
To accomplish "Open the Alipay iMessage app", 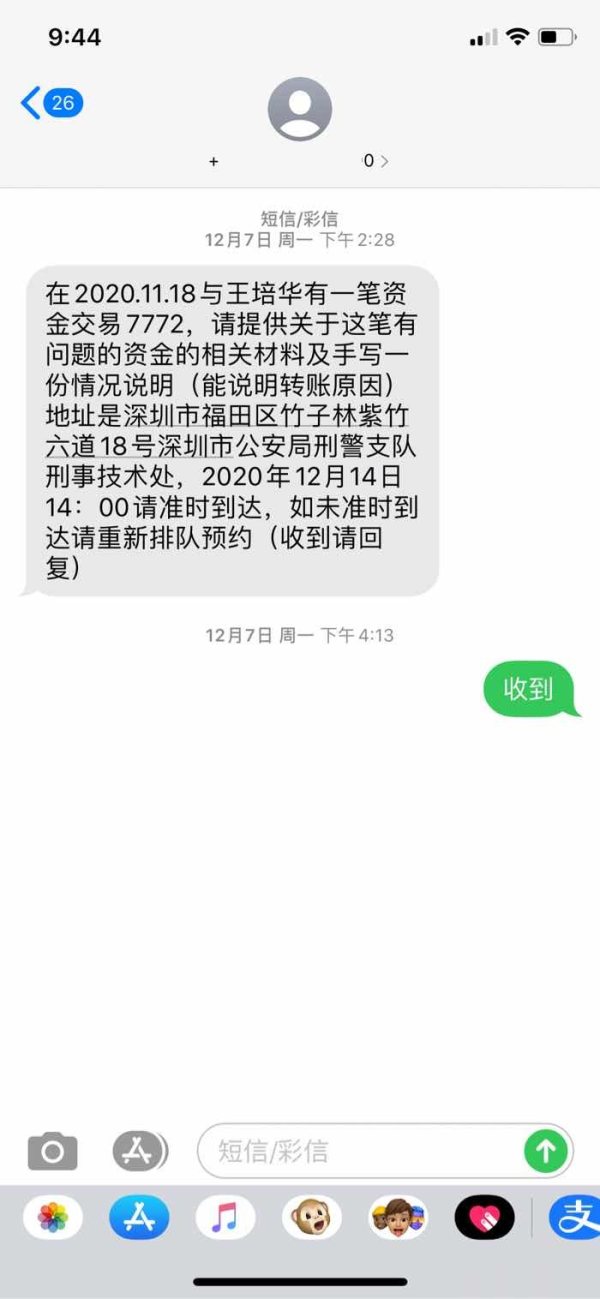I will tap(576, 1217).
